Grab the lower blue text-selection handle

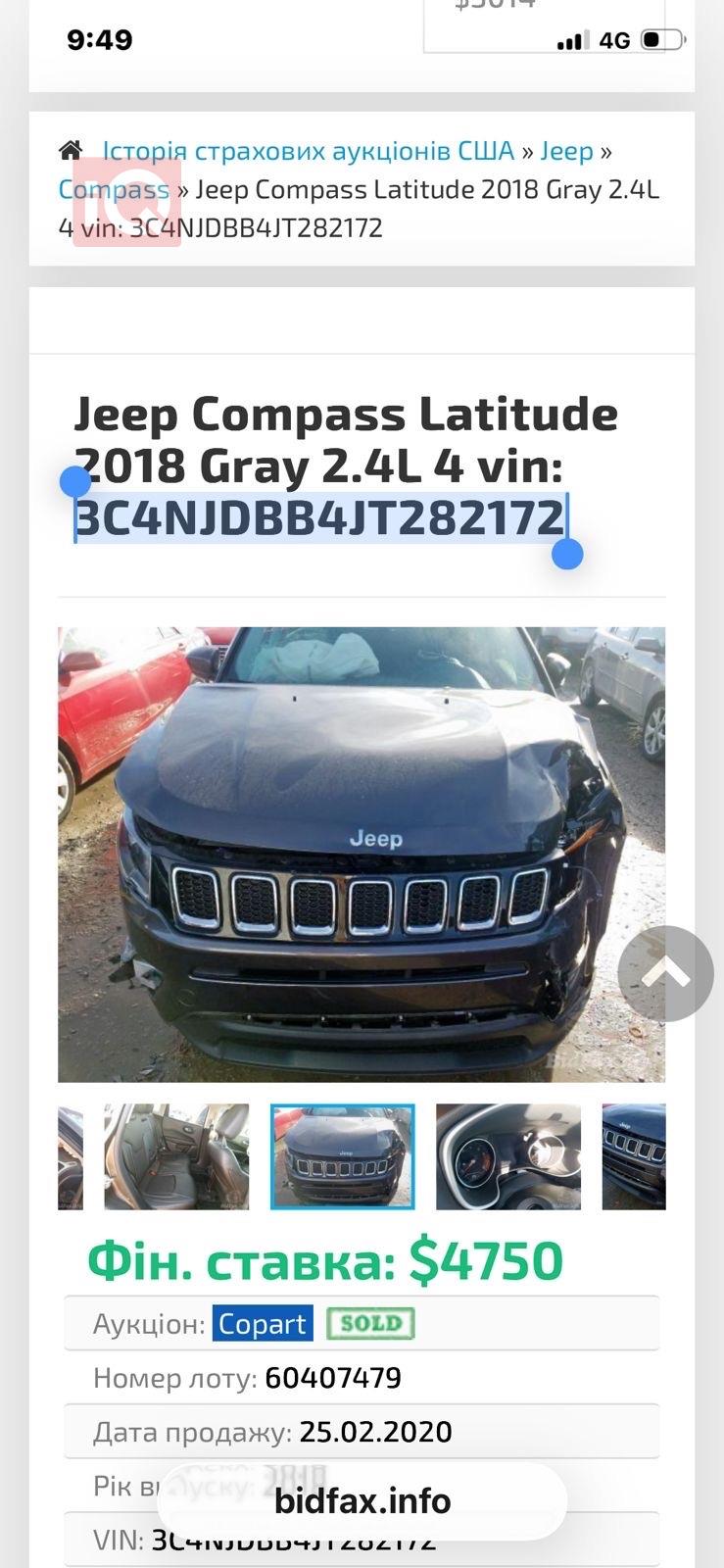566,555
